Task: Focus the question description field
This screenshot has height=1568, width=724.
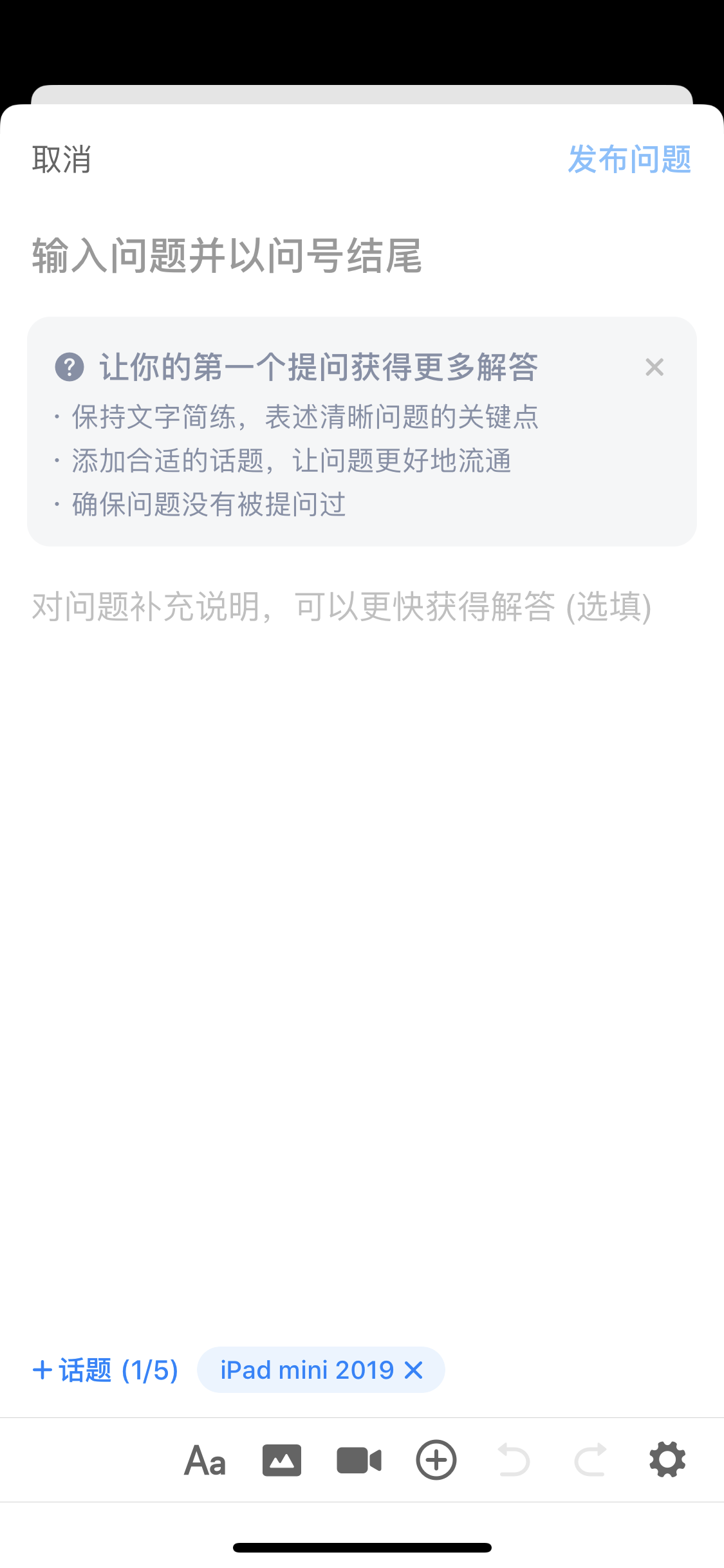Action: tap(362, 606)
